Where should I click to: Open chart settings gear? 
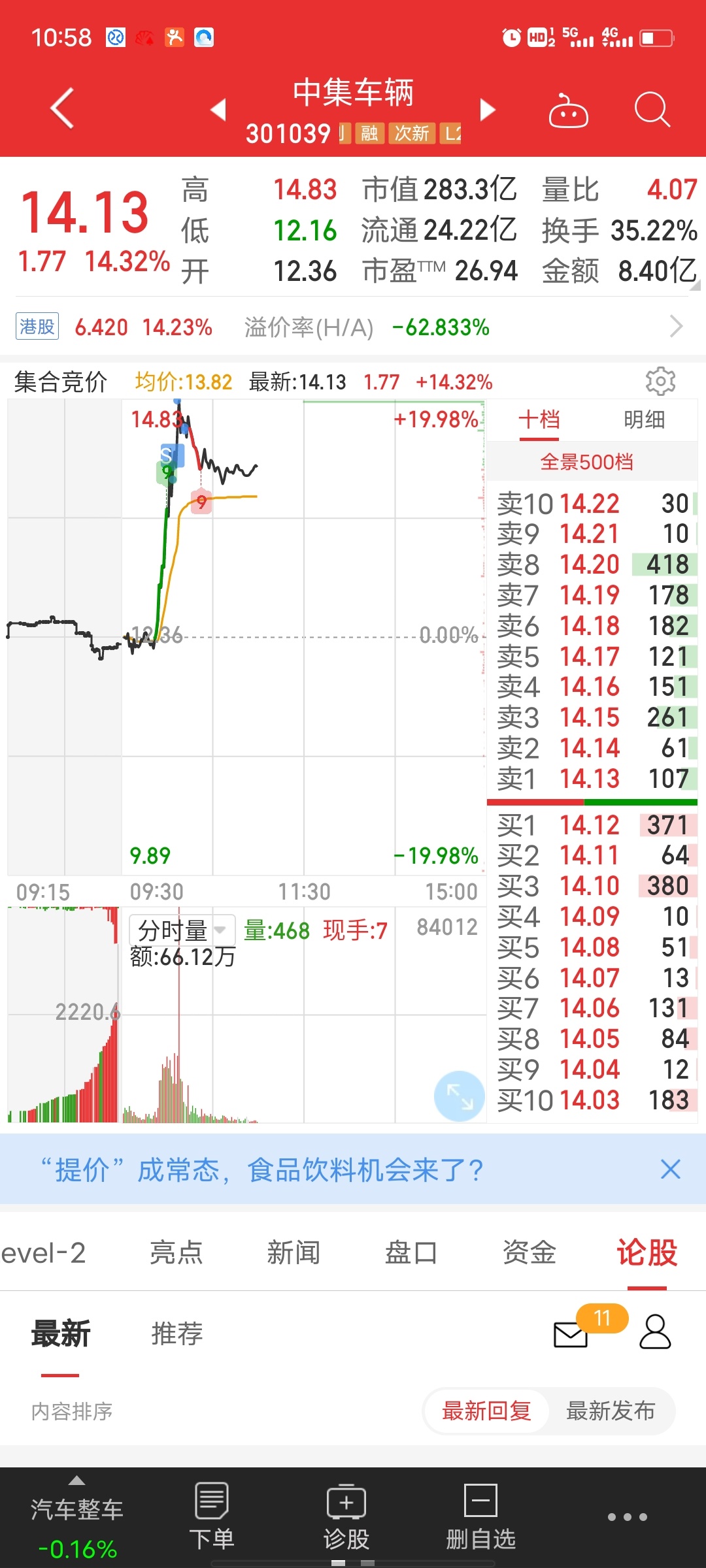pyautogui.click(x=660, y=381)
